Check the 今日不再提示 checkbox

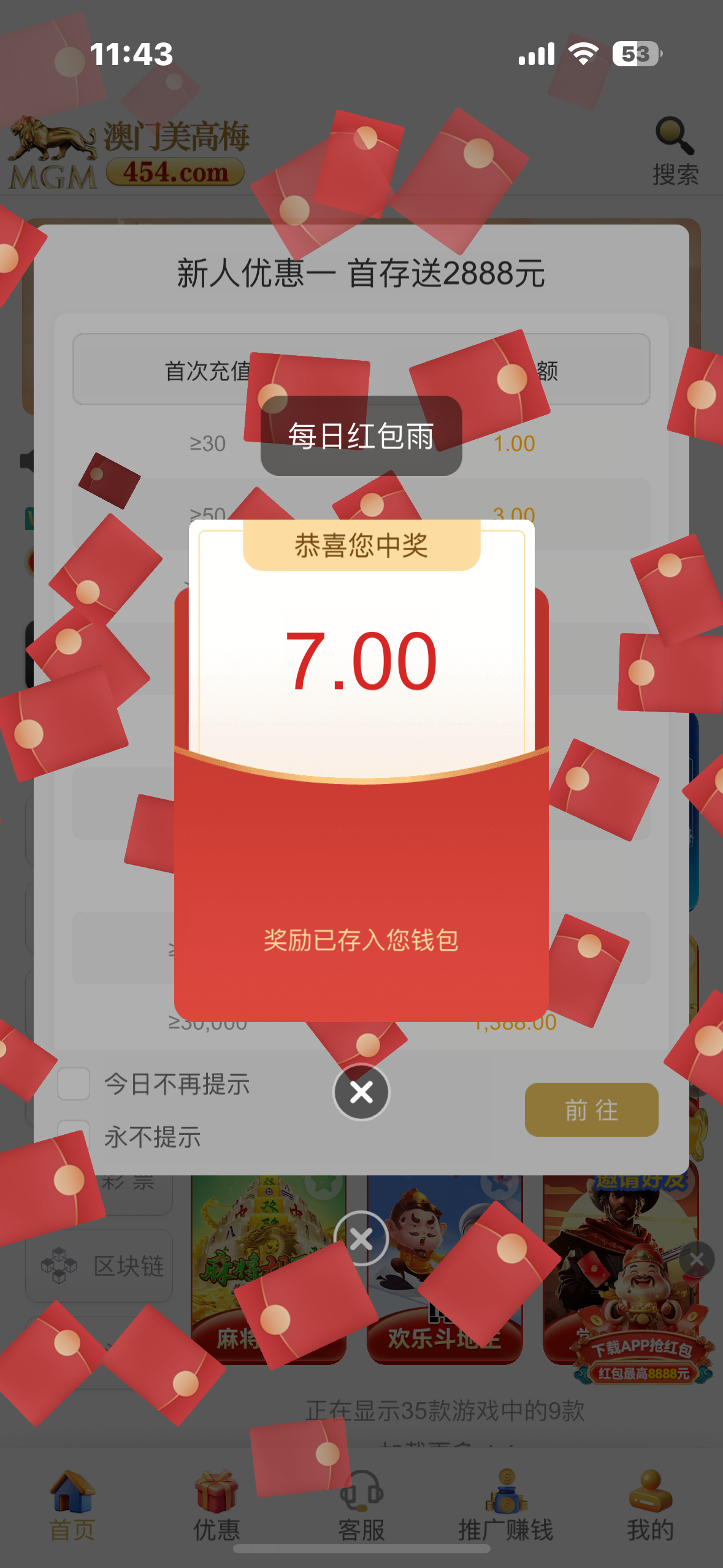74,1083
